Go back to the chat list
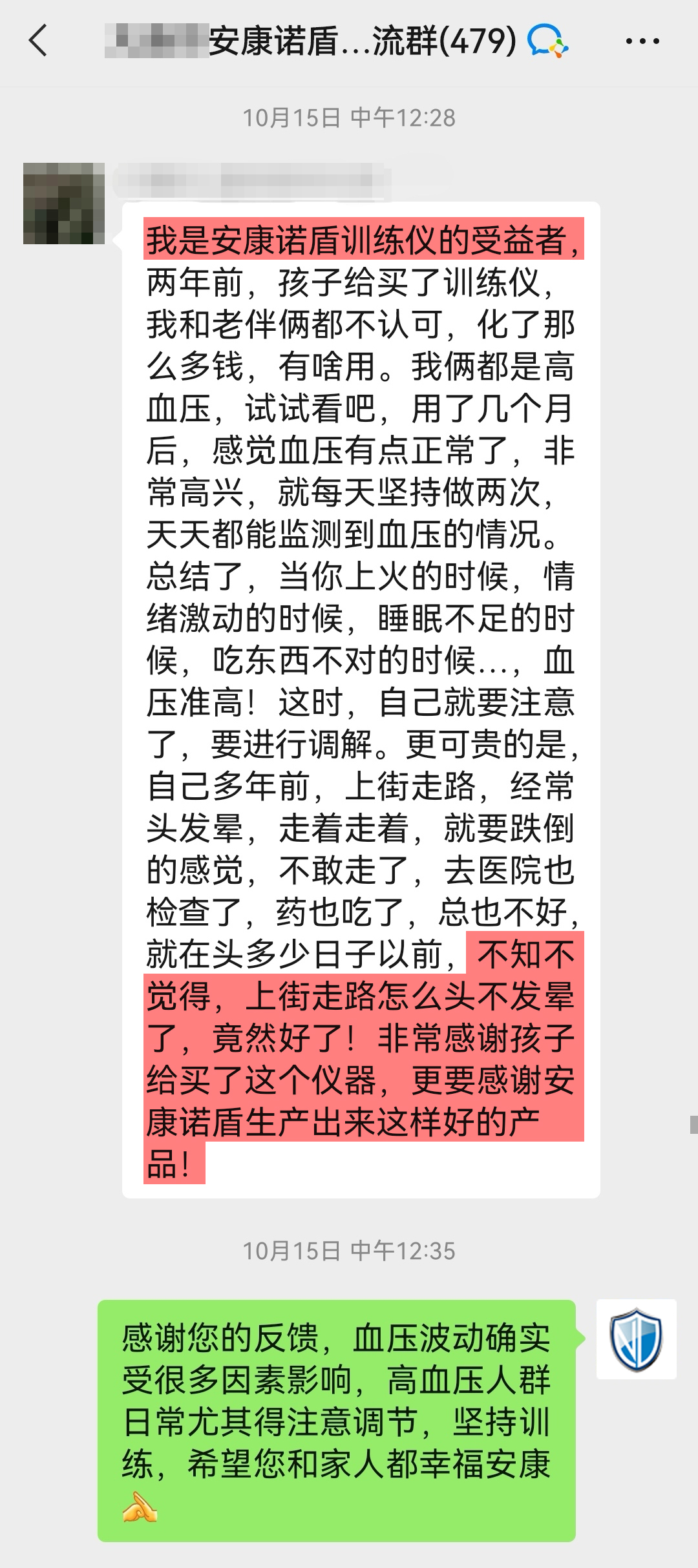 click(x=38, y=41)
